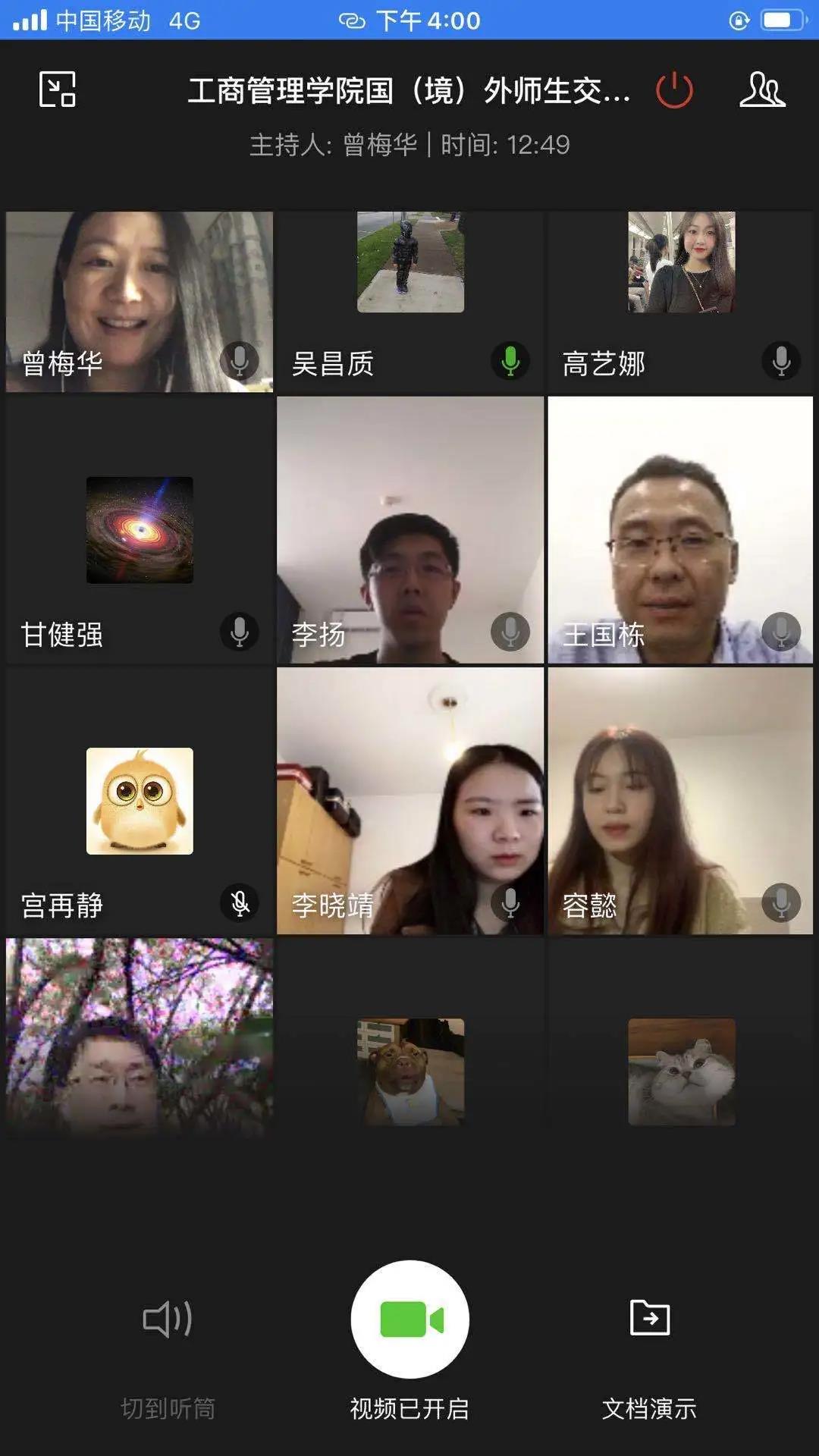Tap the red power icon to leave the meeting
819x1456 pixels.
point(674,90)
